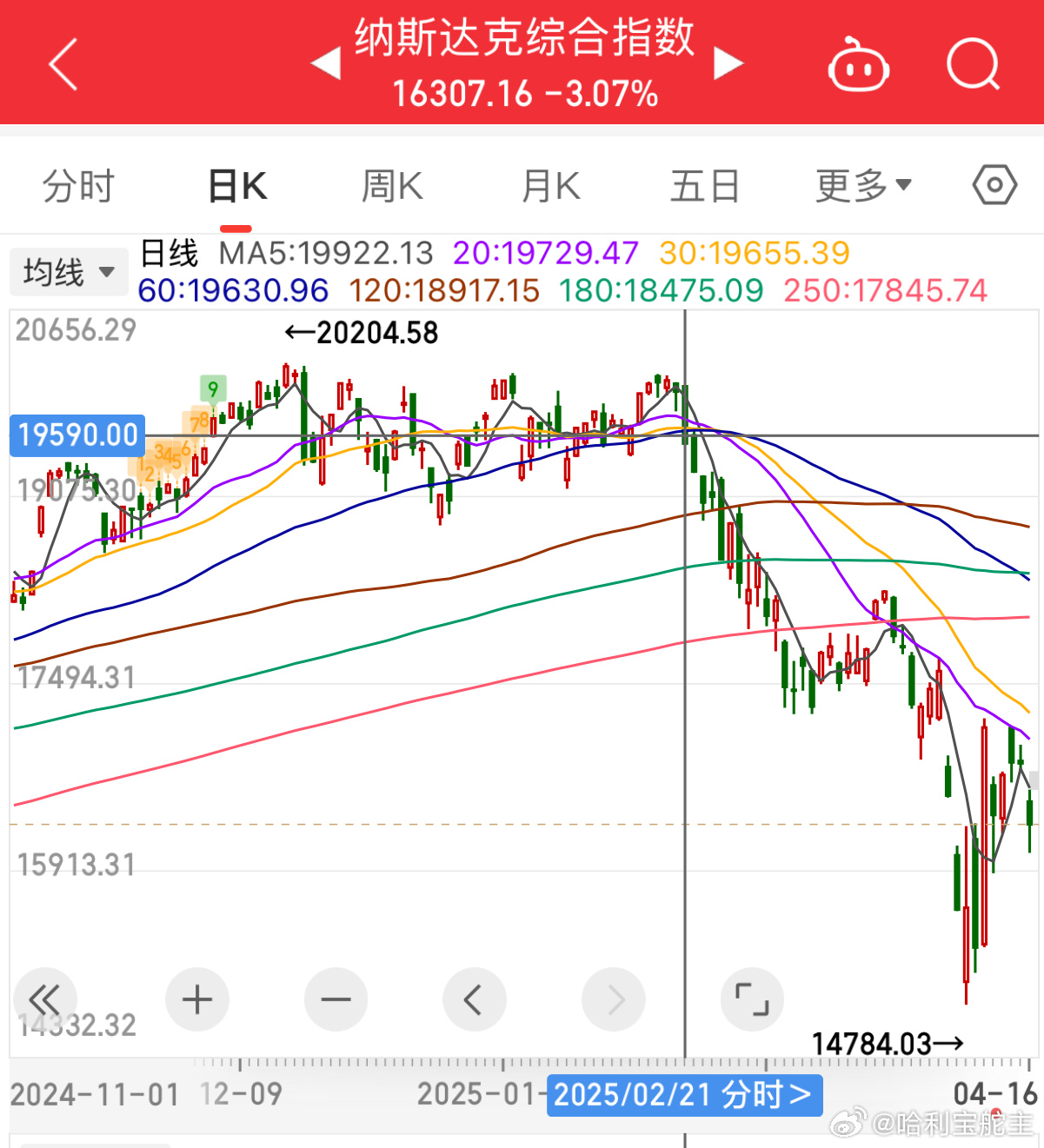This screenshot has height=1148, width=1044.
Task: Move the chart cursor one day right
Action: (614, 999)
